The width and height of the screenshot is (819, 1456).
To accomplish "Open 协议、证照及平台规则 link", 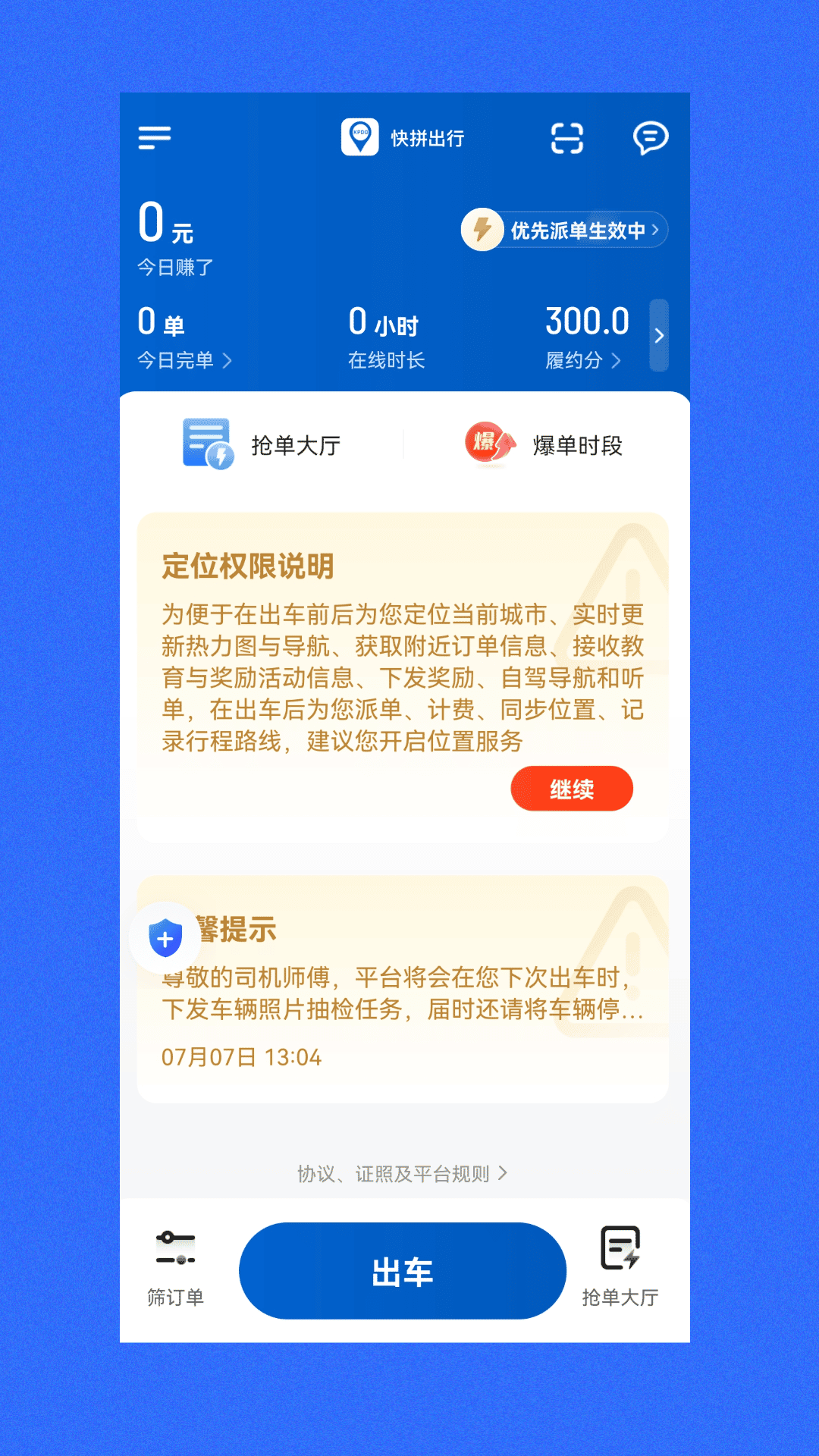I will pyautogui.click(x=402, y=1174).
